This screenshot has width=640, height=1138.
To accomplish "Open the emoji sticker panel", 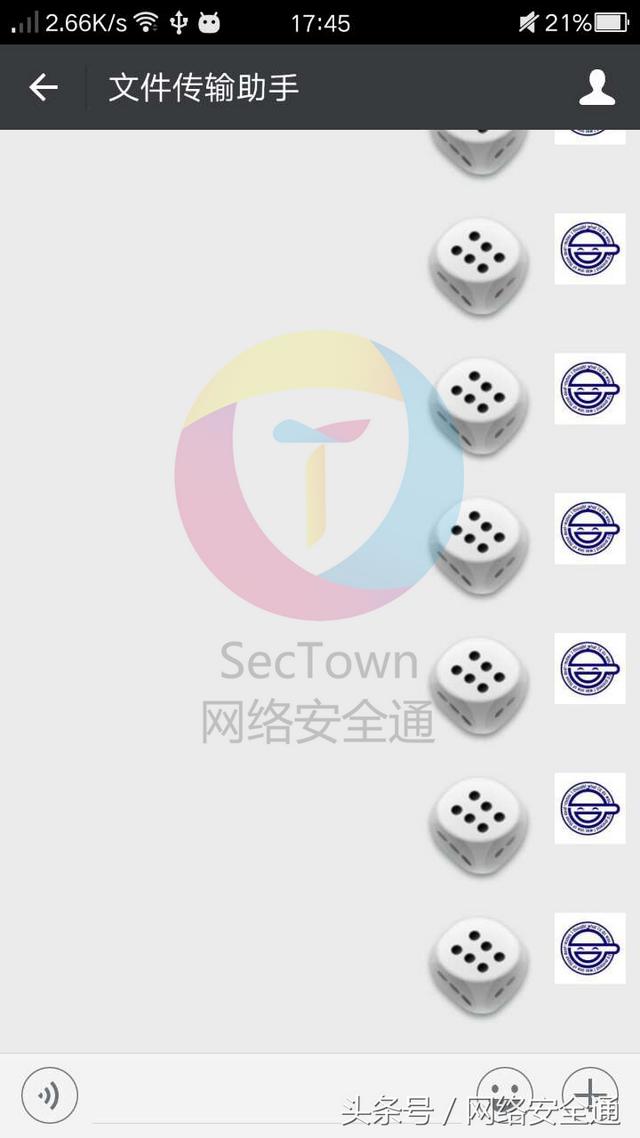I will (x=504, y=1094).
